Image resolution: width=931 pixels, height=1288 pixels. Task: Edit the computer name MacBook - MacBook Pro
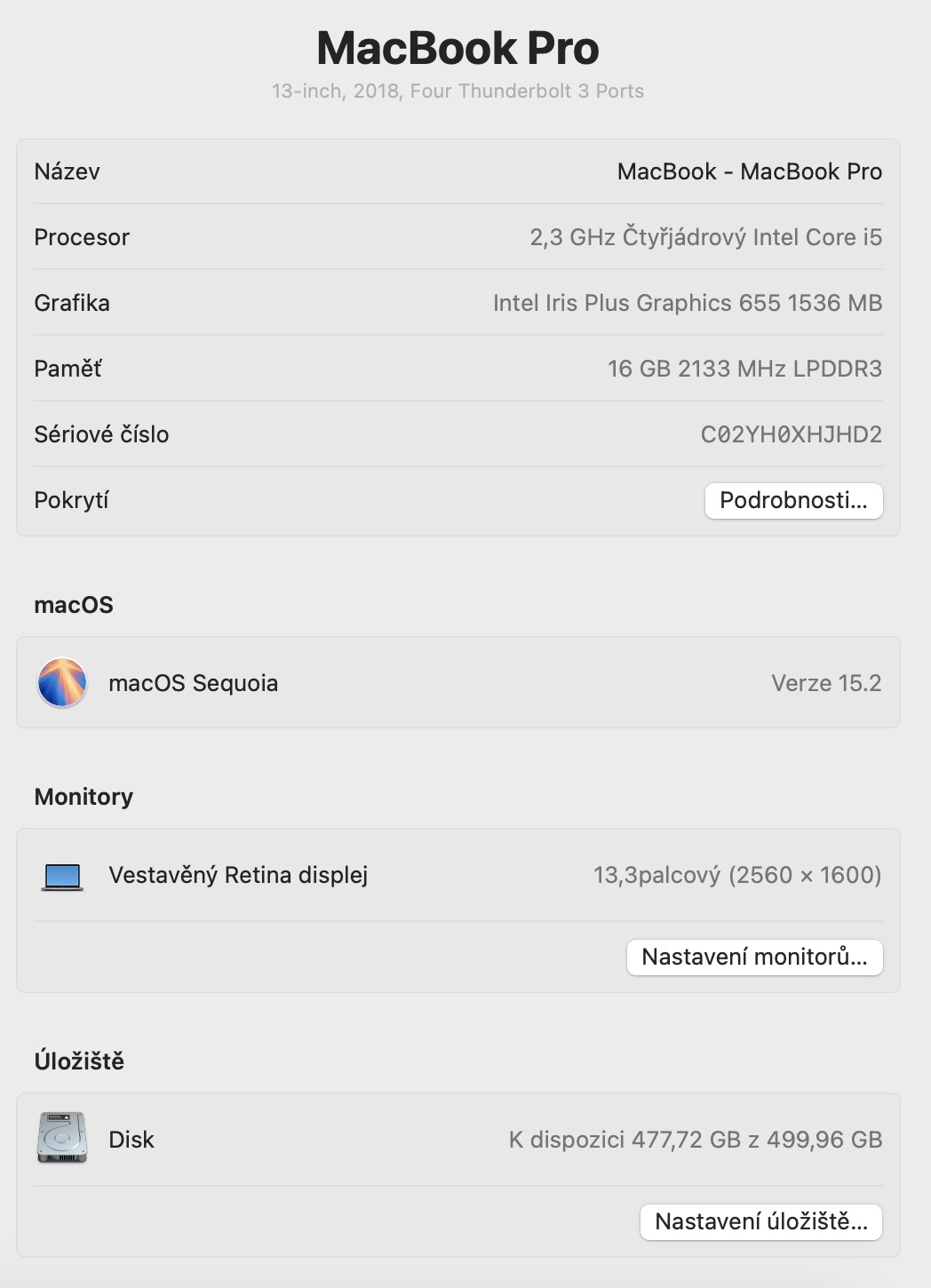click(749, 171)
